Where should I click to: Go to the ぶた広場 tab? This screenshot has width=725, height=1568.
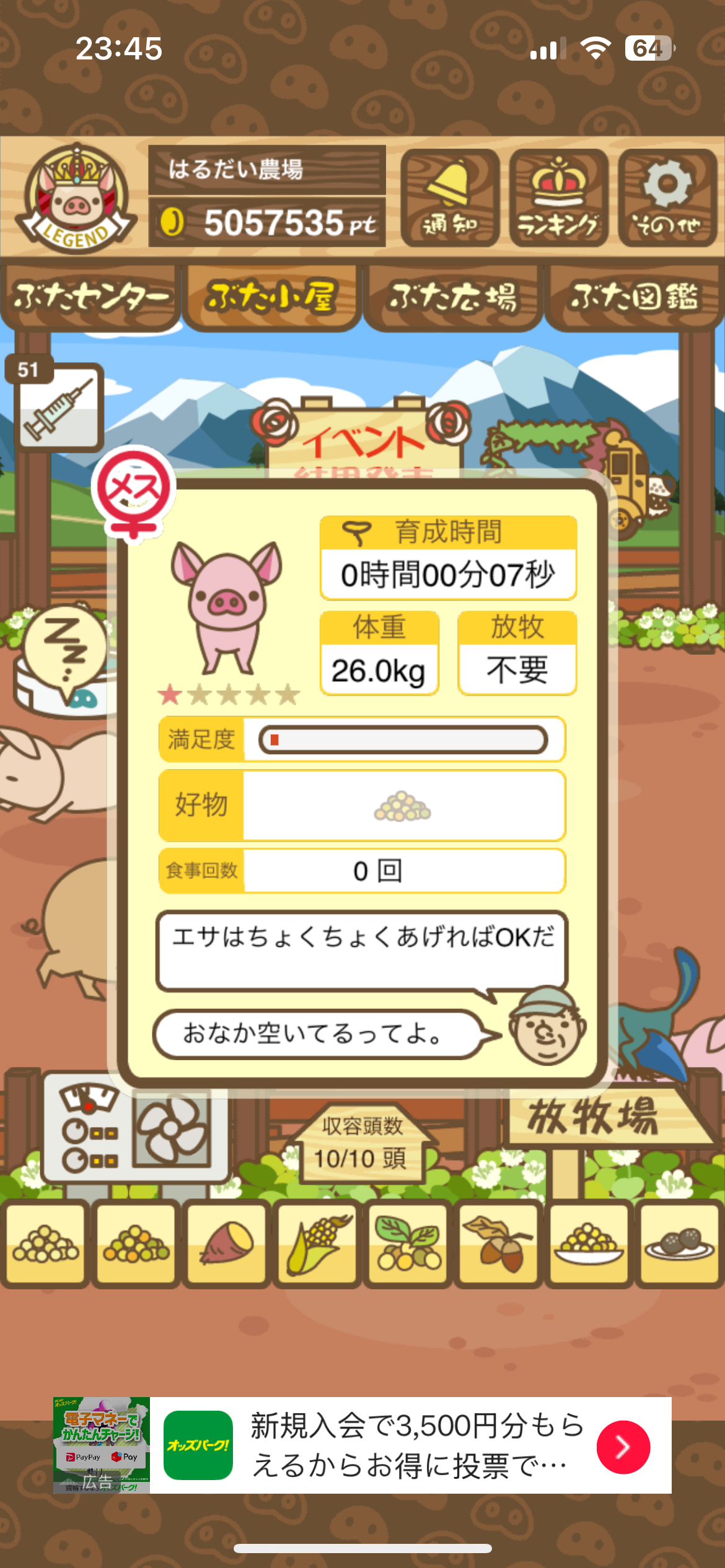click(453, 297)
